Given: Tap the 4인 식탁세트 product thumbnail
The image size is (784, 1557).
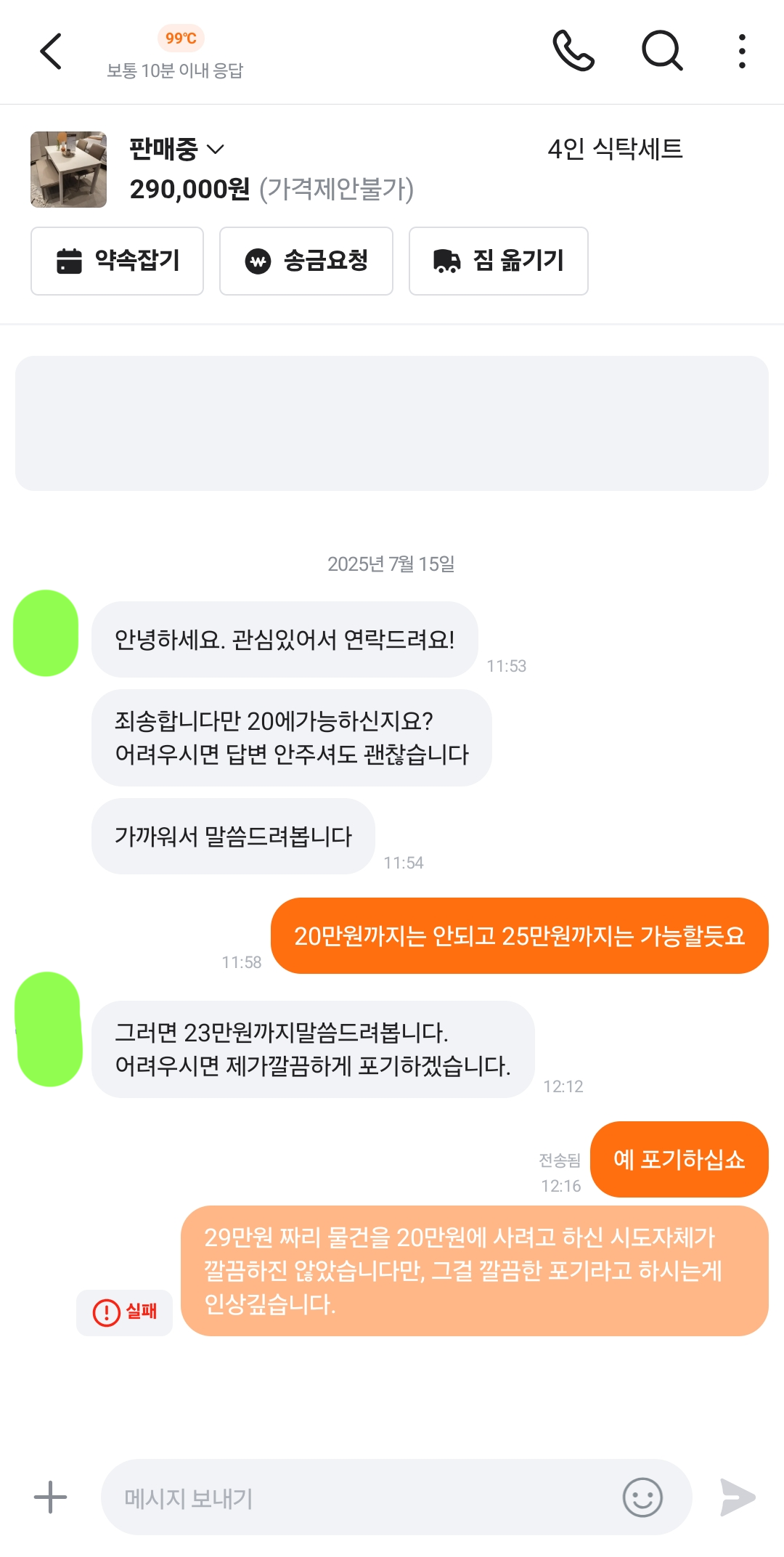Looking at the screenshot, I should click(68, 169).
